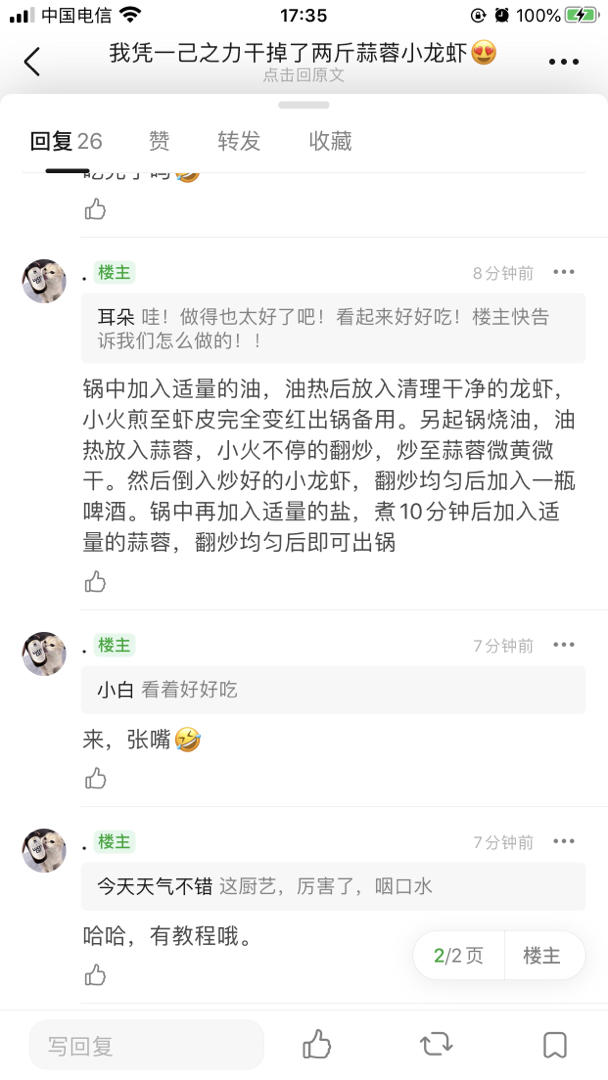Tap the 写回复 input field
The height and width of the screenshot is (1080, 608).
(146, 1046)
